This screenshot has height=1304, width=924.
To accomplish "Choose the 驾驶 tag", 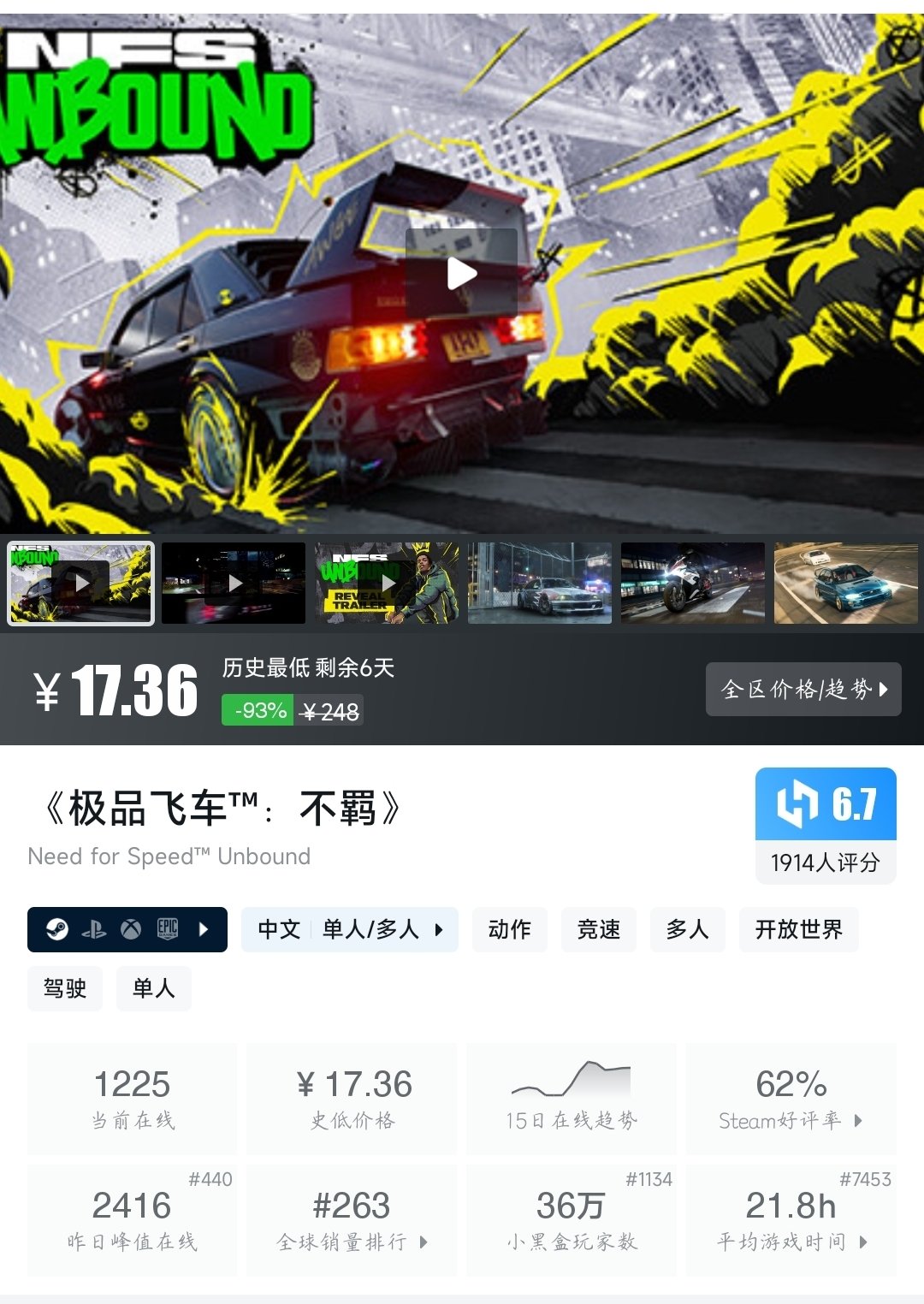I will tap(65, 988).
